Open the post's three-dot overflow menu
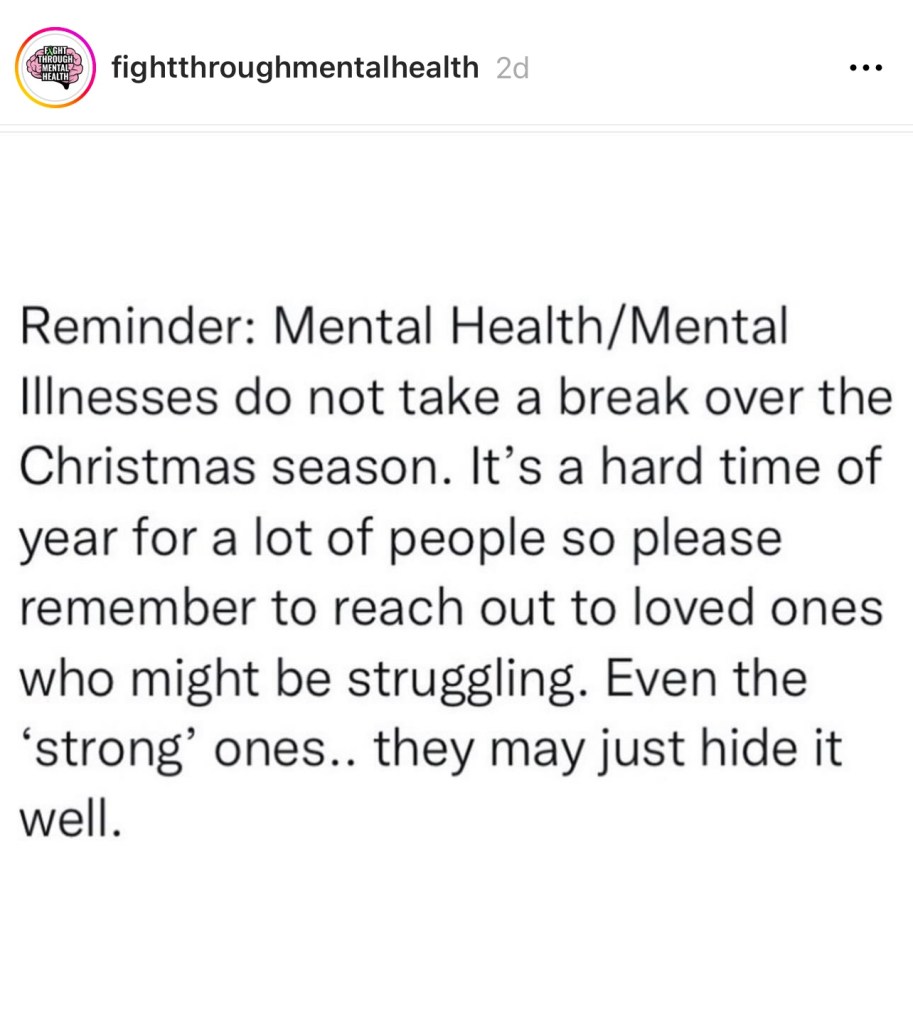The height and width of the screenshot is (1024, 913). (864, 68)
